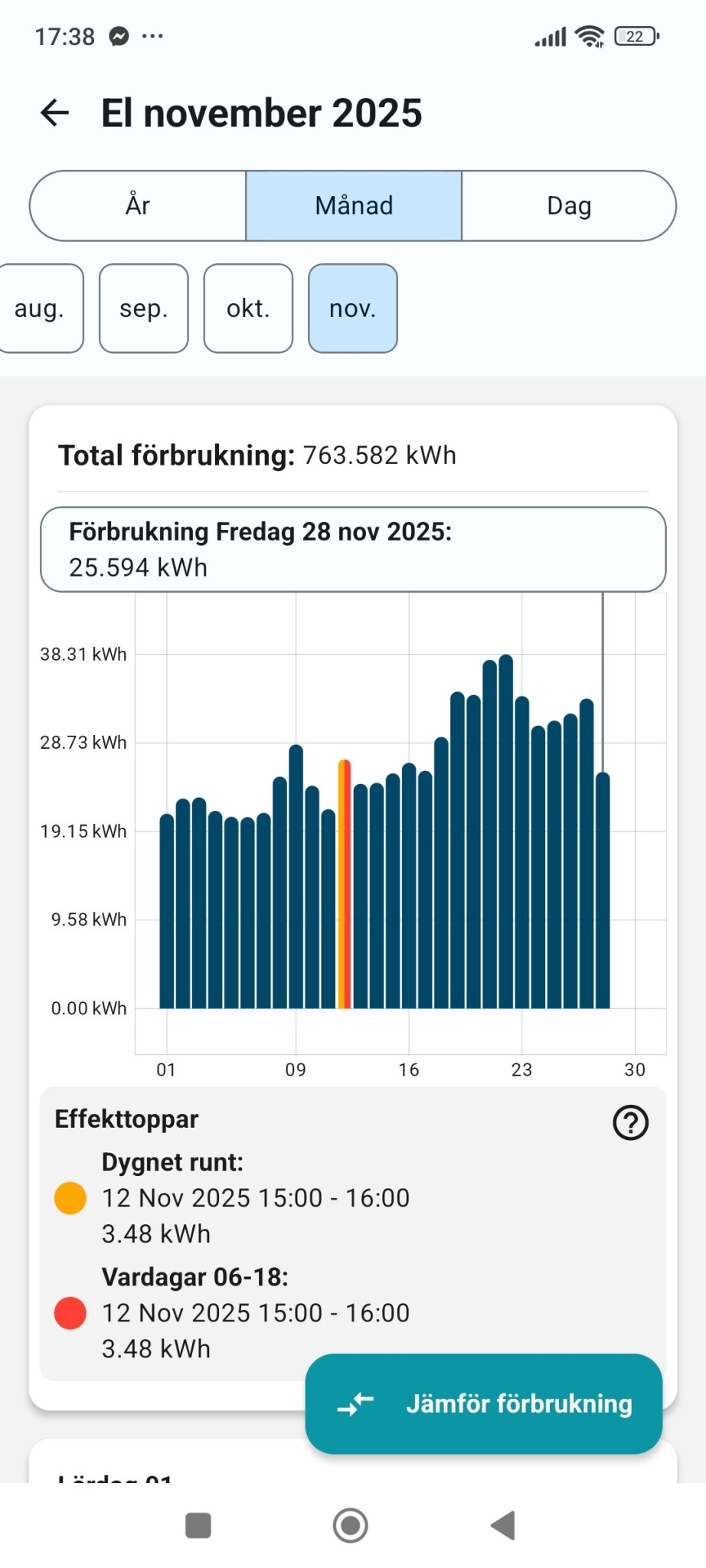Viewport: 706px width, 1568px height.
Task: Switch to the Dag view
Action: (x=569, y=206)
